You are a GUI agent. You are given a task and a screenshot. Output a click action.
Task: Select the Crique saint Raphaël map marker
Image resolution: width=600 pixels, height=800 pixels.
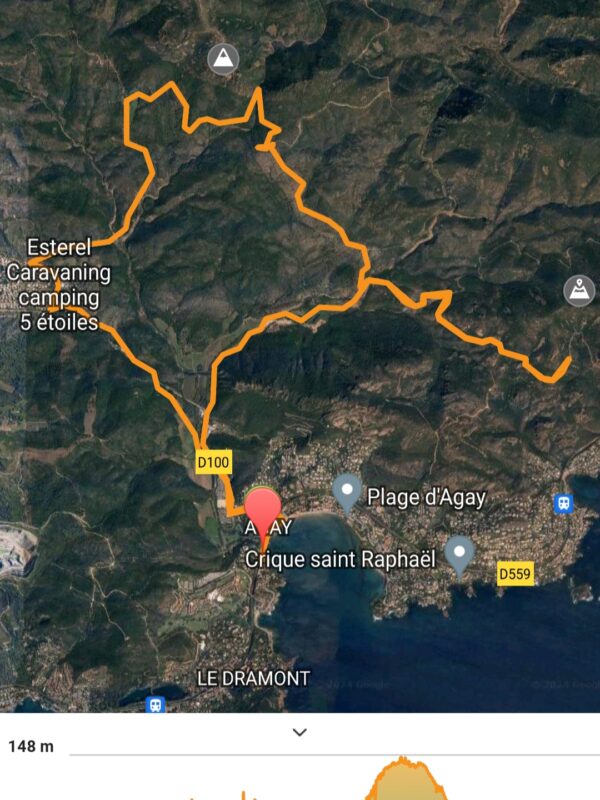coord(459,552)
